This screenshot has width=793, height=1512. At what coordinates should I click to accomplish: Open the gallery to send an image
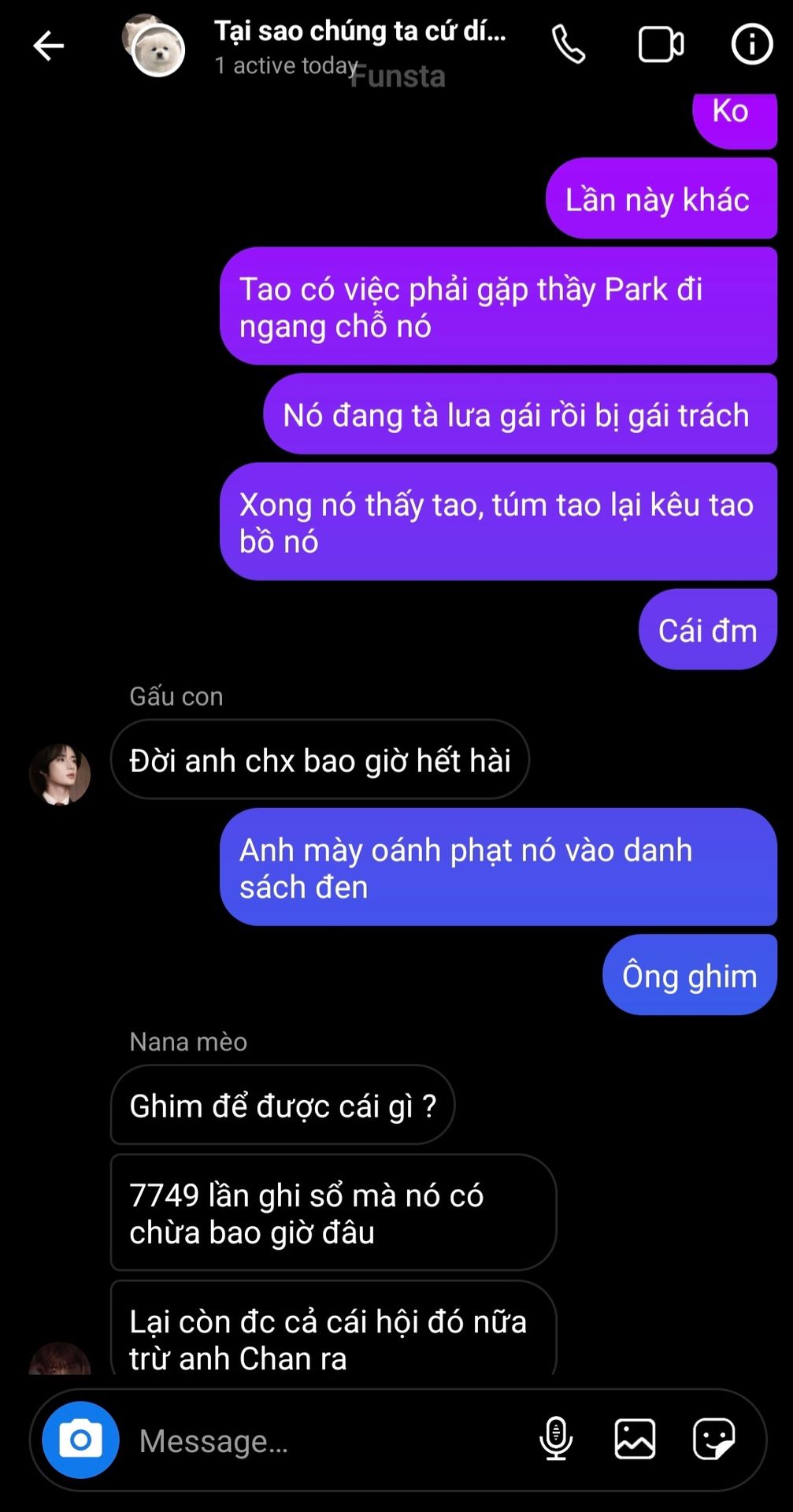[635, 1439]
